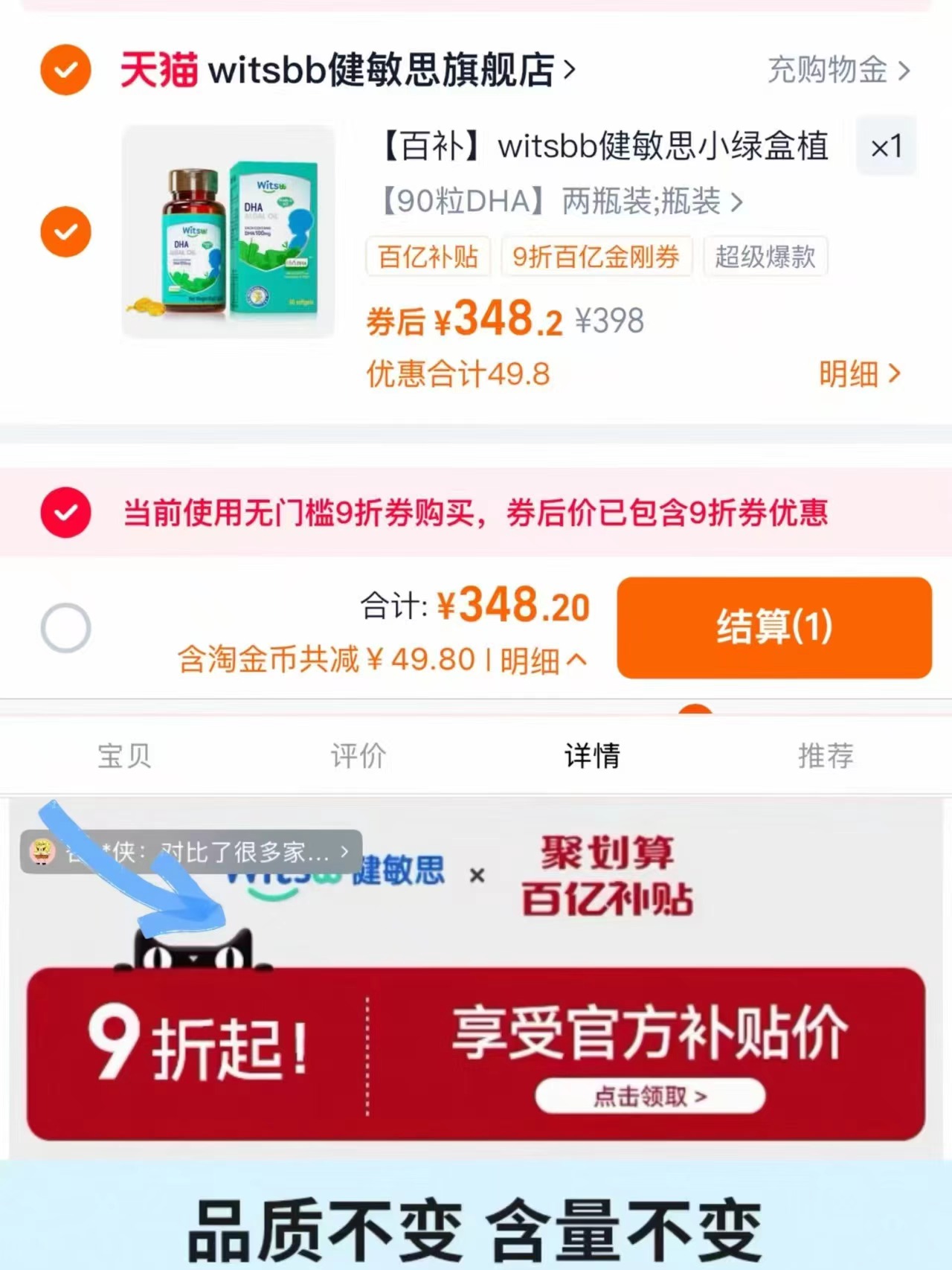Uncheck the DHA product item checkbox
Viewport: 952px width, 1270px height.
pyautogui.click(x=65, y=231)
